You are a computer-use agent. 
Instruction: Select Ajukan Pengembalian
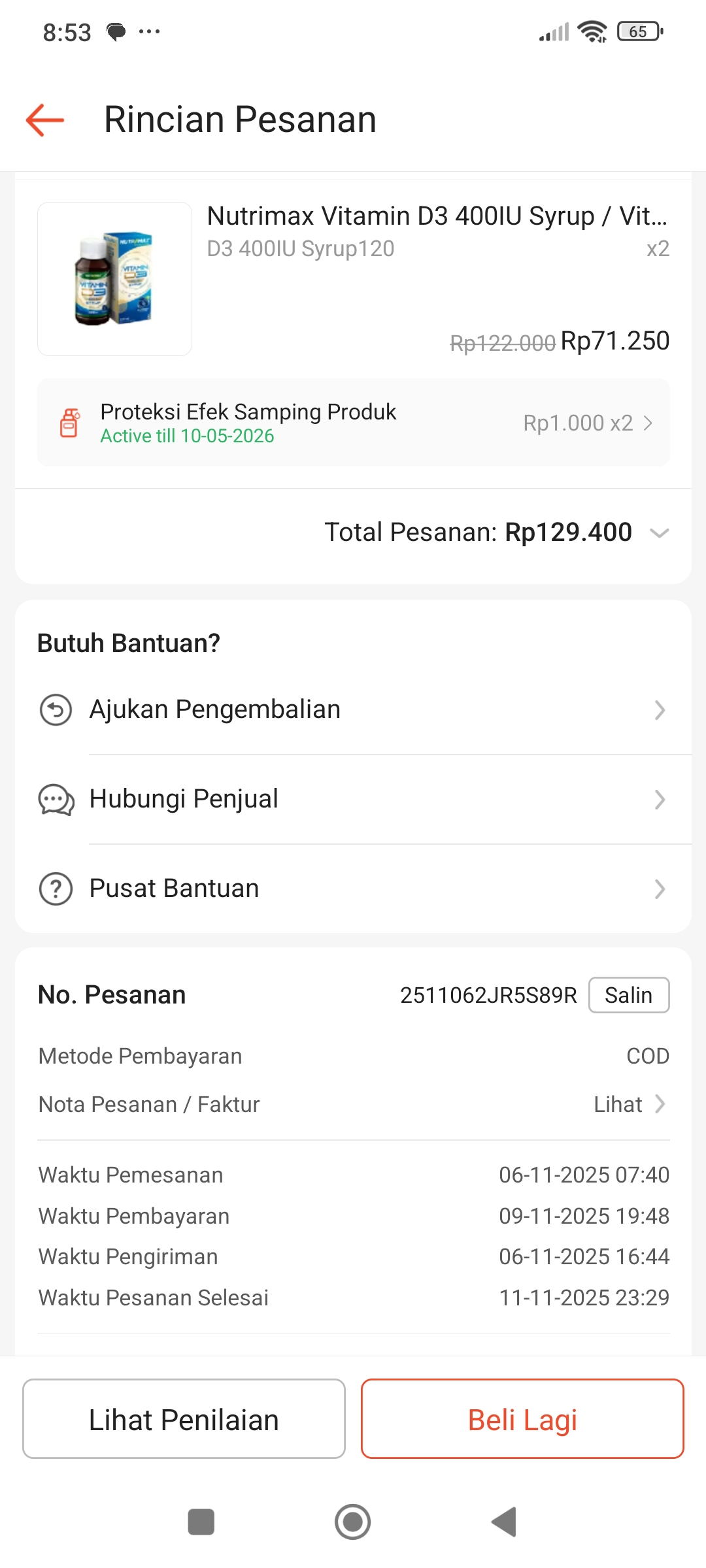[x=353, y=710]
